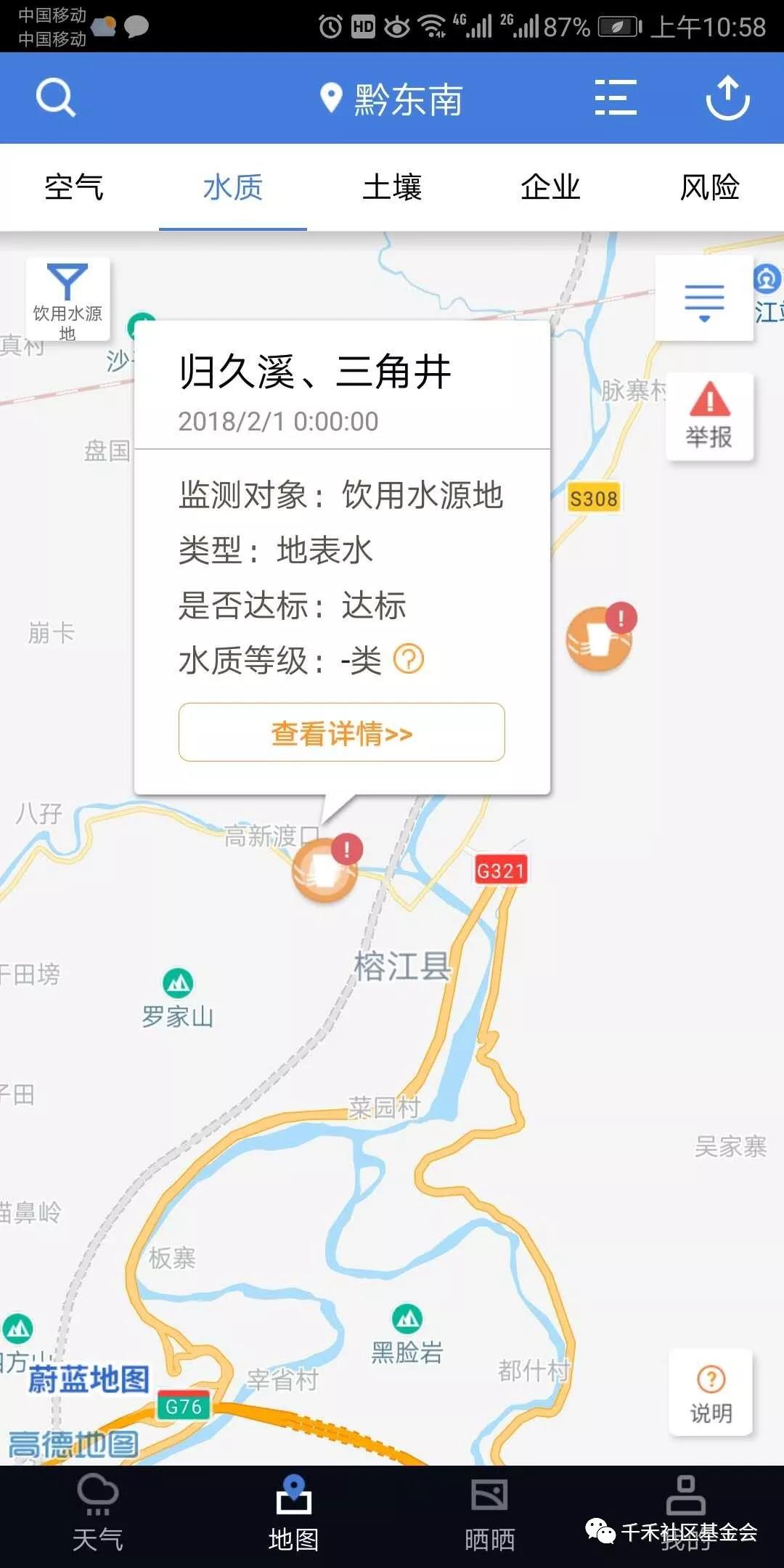Tap the water source marker near S308
The height and width of the screenshot is (1568, 784).
pyautogui.click(x=599, y=639)
